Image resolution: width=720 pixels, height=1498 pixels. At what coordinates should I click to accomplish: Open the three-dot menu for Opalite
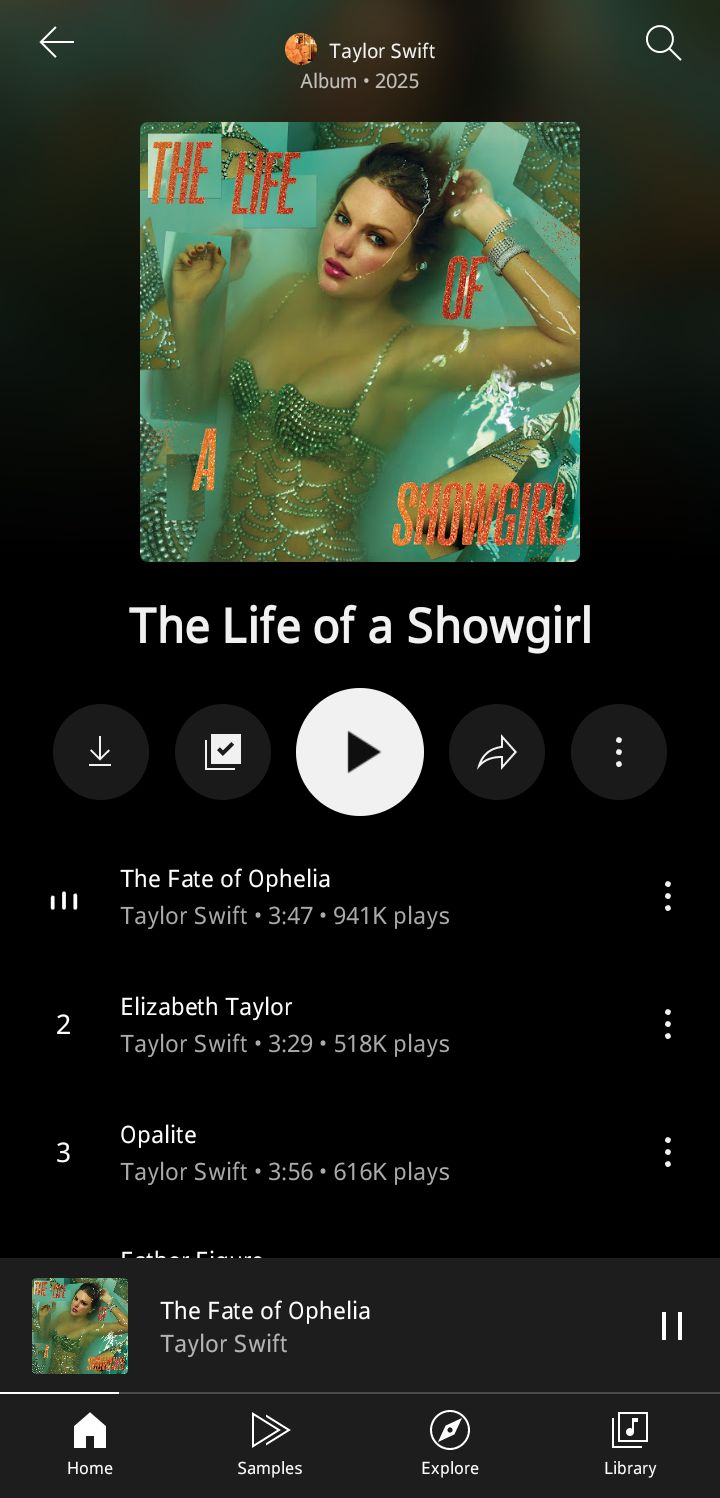tap(667, 1153)
